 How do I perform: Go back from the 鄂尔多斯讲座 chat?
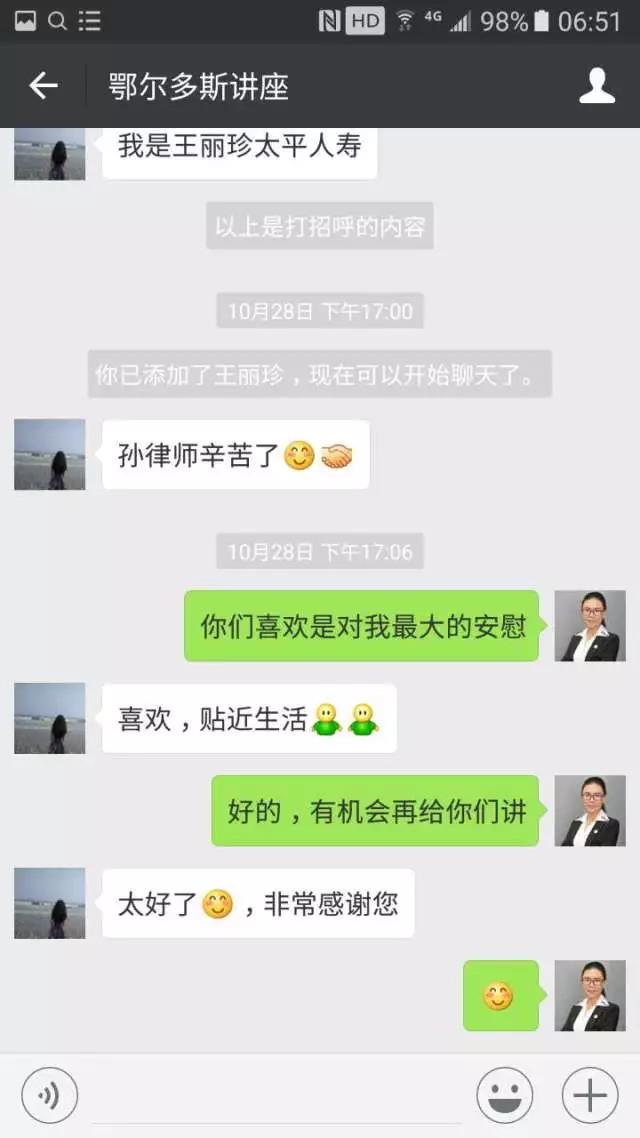tap(43, 86)
